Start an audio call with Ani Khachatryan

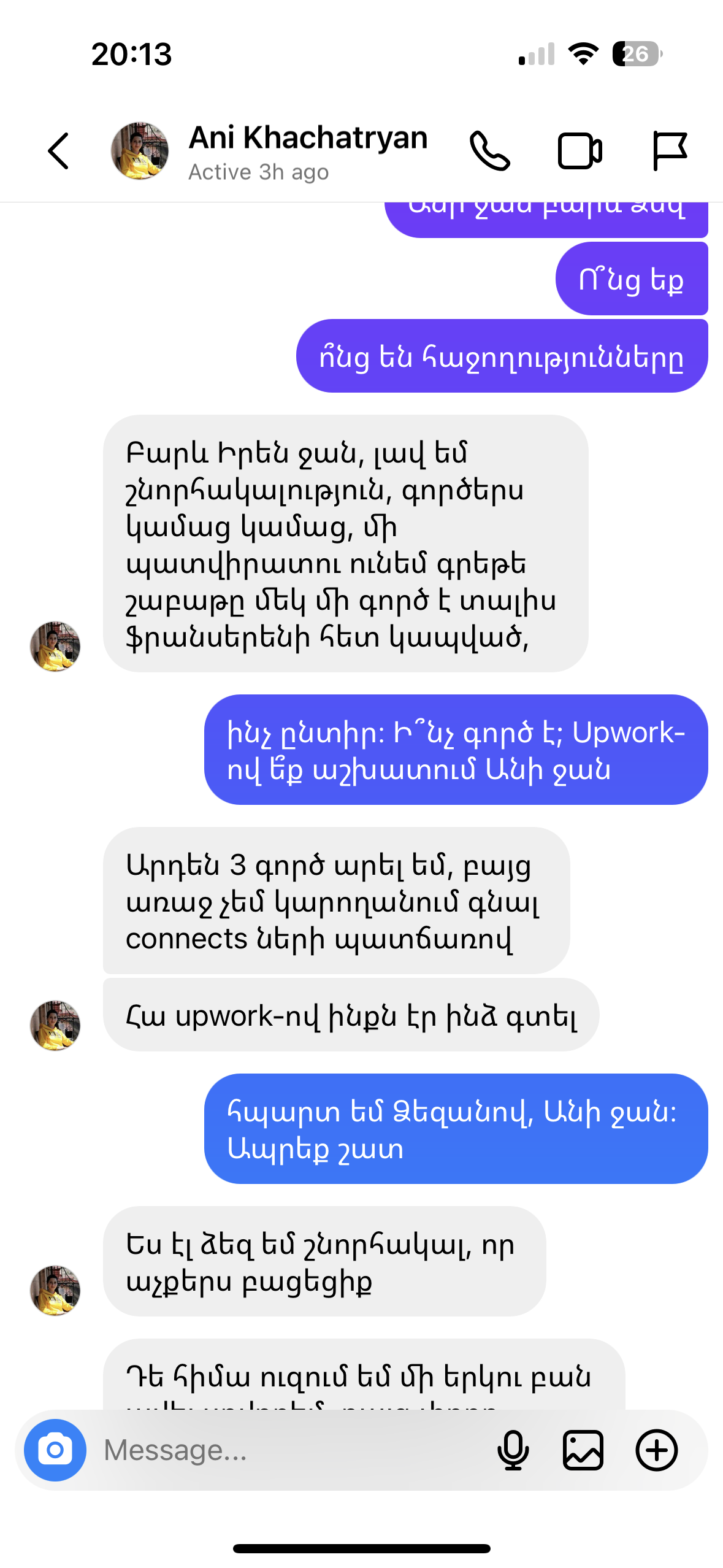(x=489, y=151)
